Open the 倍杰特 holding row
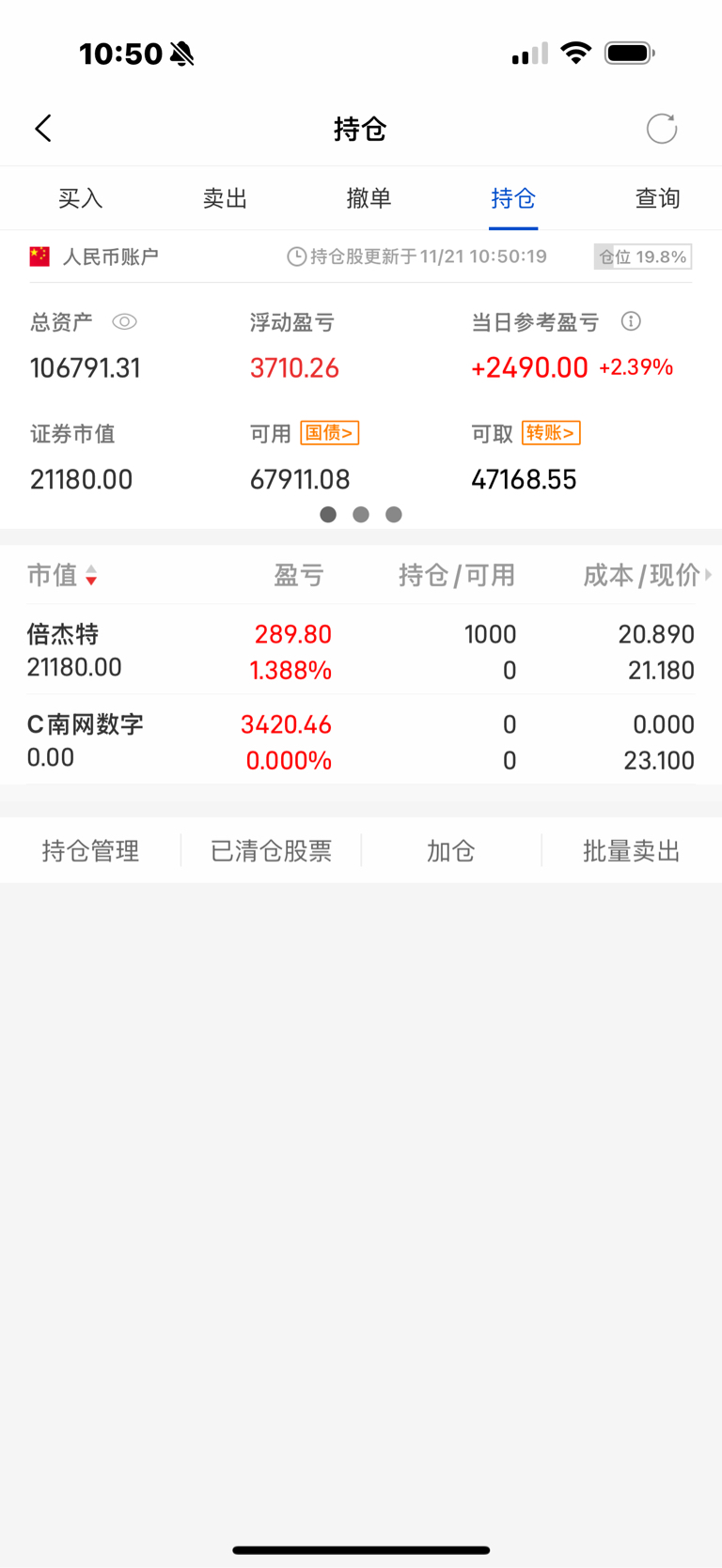The height and width of the screenshot is (1568, 722). point(361,650)
